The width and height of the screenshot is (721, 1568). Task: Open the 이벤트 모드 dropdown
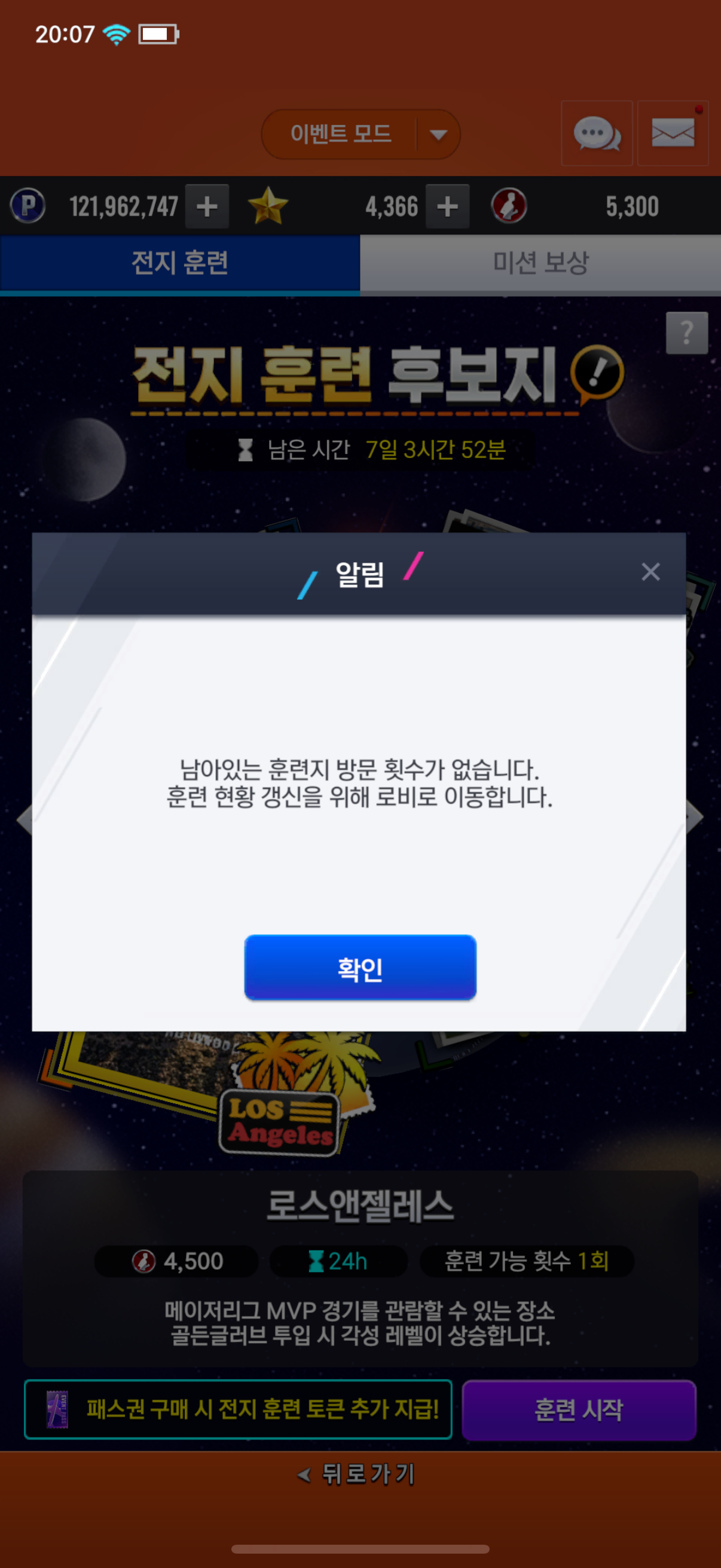360,134
